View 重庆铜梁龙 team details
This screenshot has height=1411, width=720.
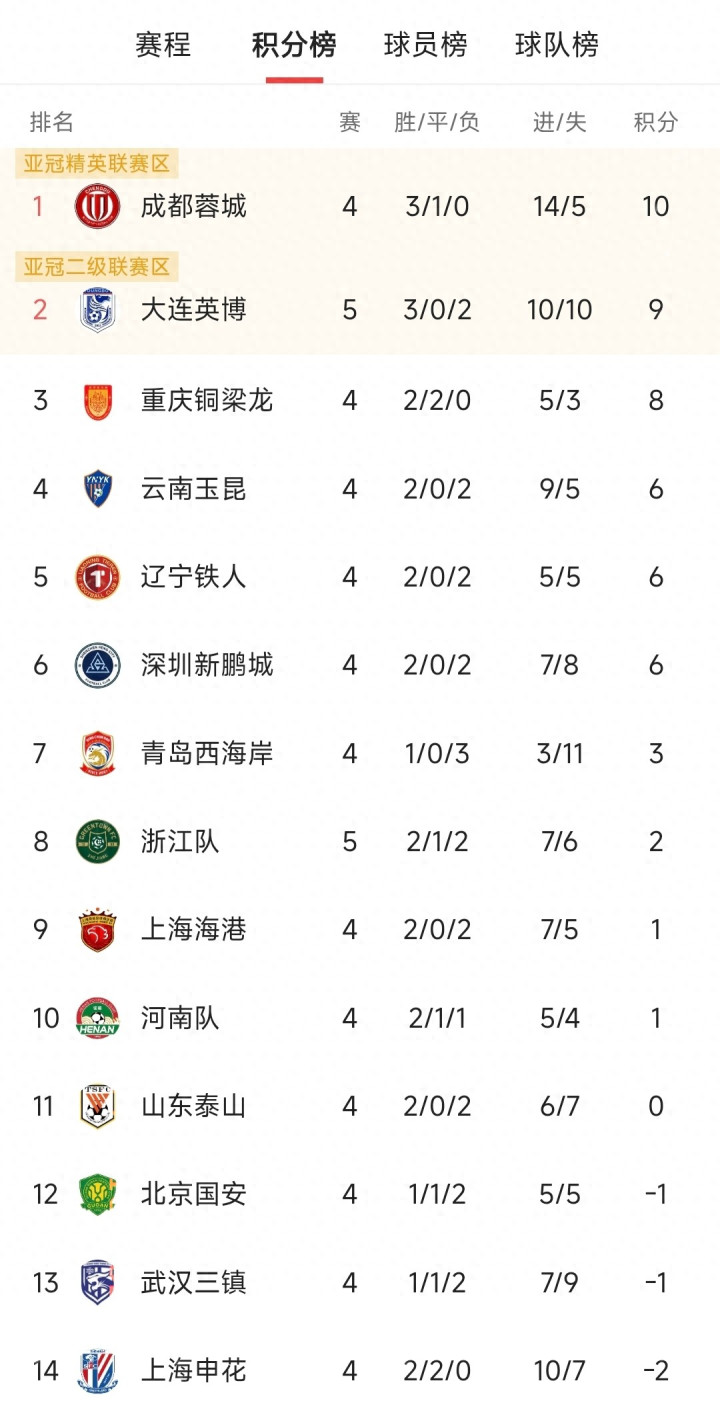click(360, 401)
